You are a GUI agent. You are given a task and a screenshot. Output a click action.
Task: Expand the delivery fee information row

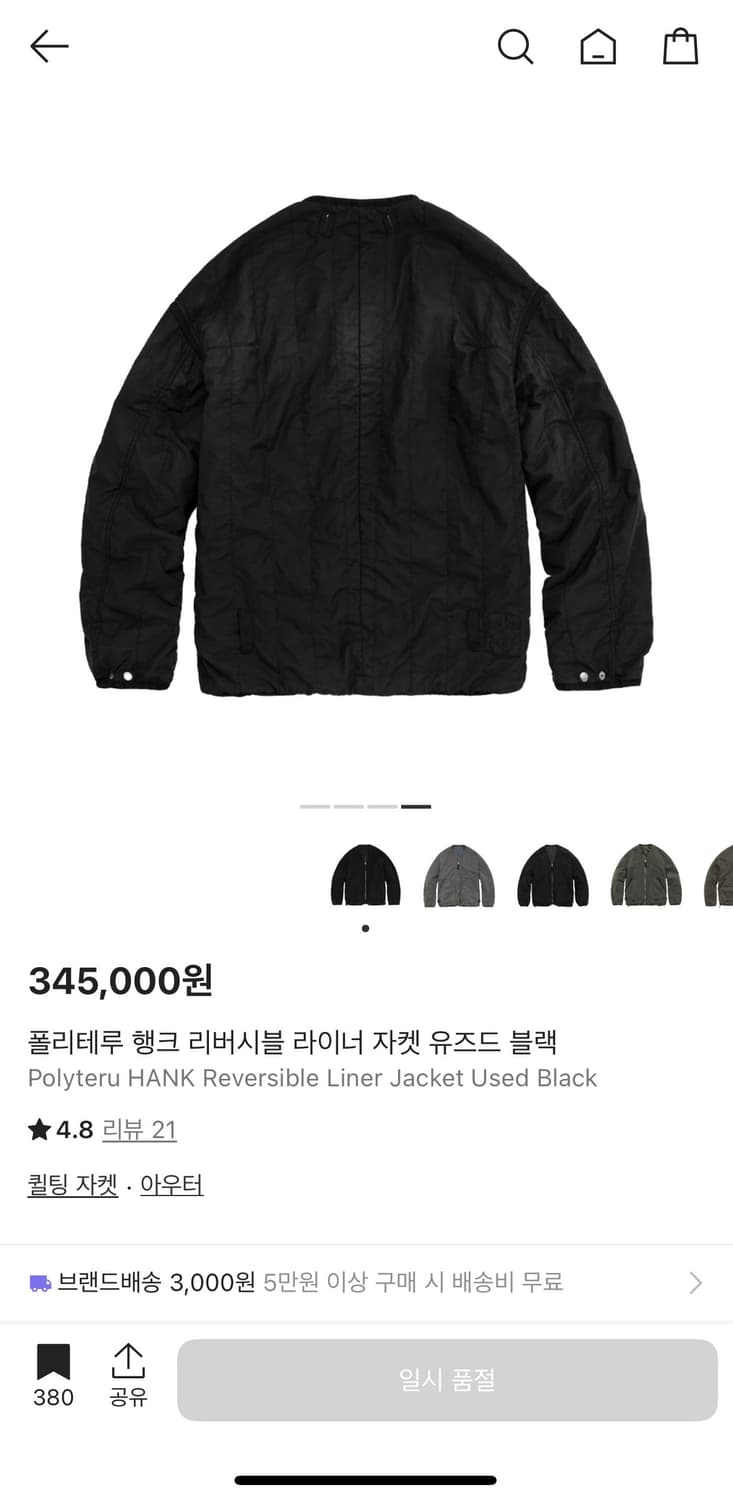366,1282
